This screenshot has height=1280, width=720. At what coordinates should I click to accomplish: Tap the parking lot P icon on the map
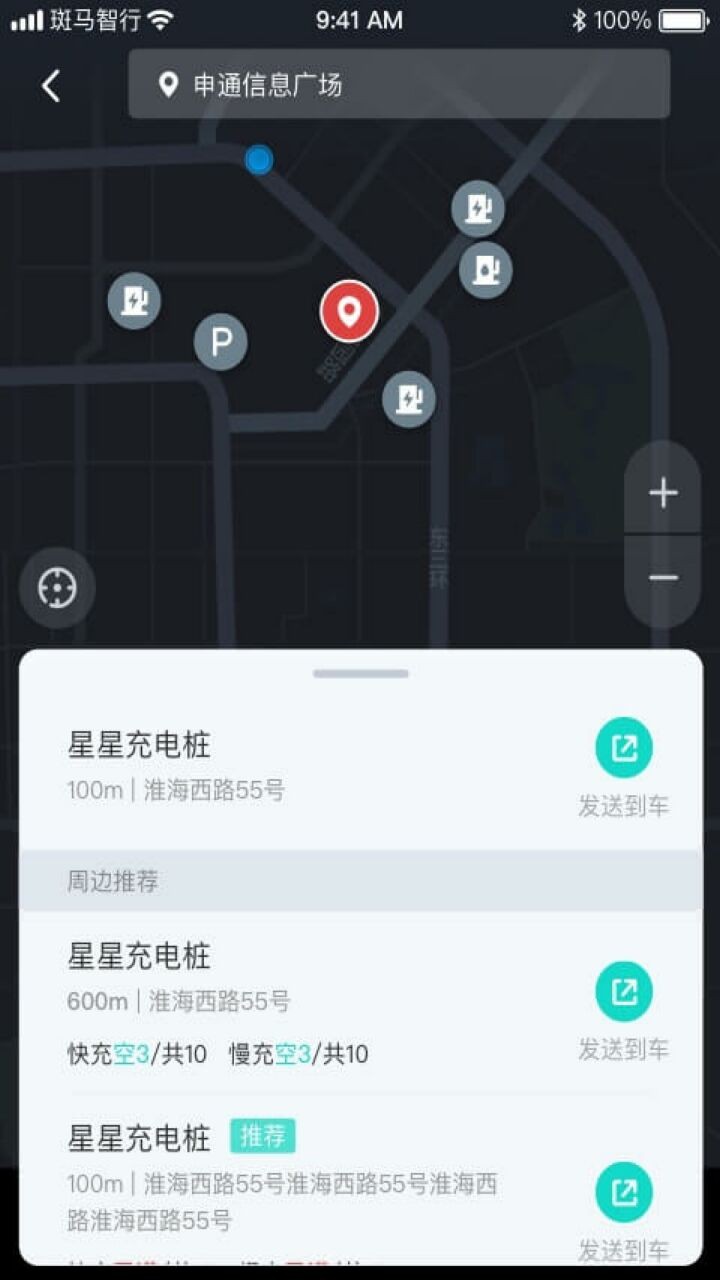pos(221,341)
